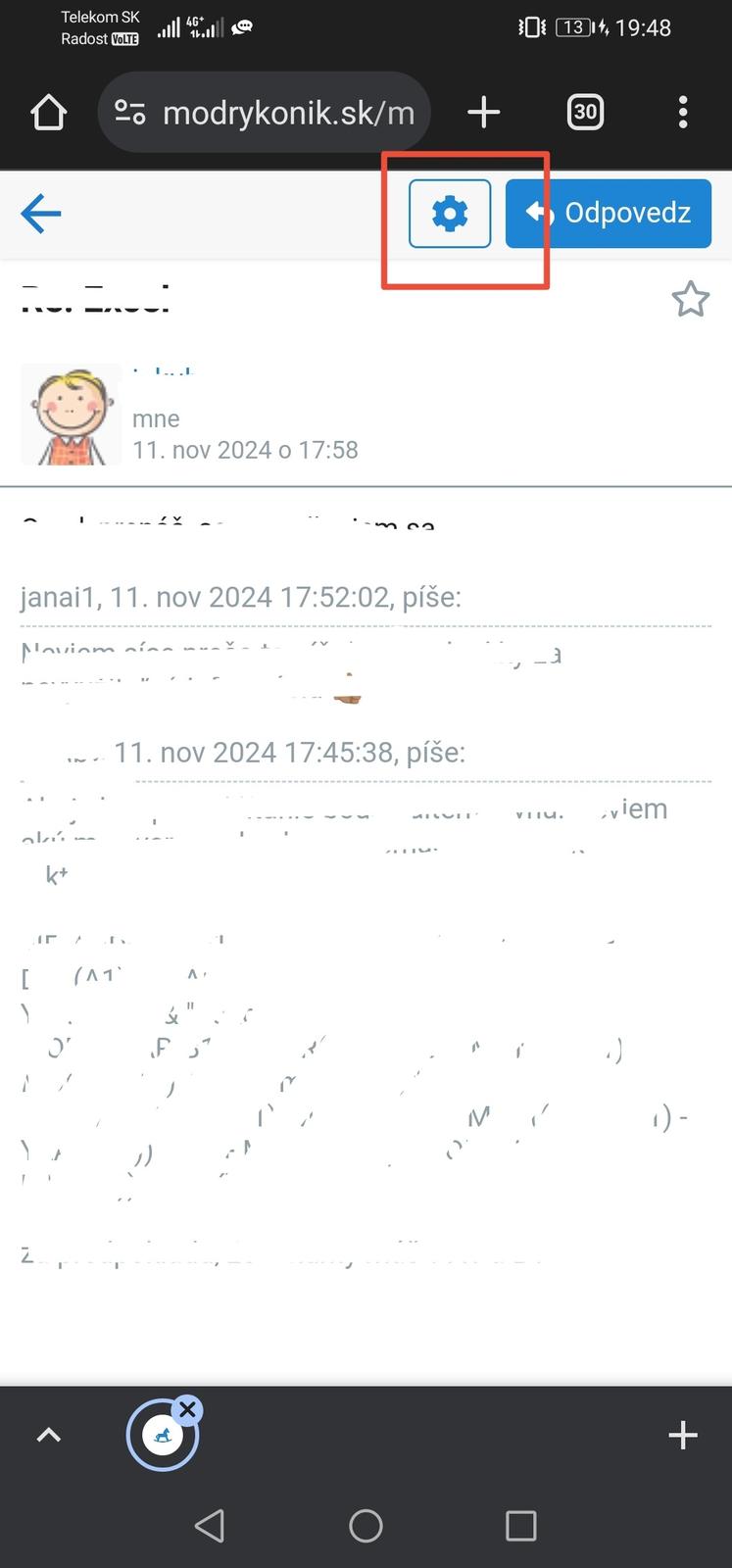Open a new browser tab
This screenshot has height=1568, width=732.
click(484, 113)
